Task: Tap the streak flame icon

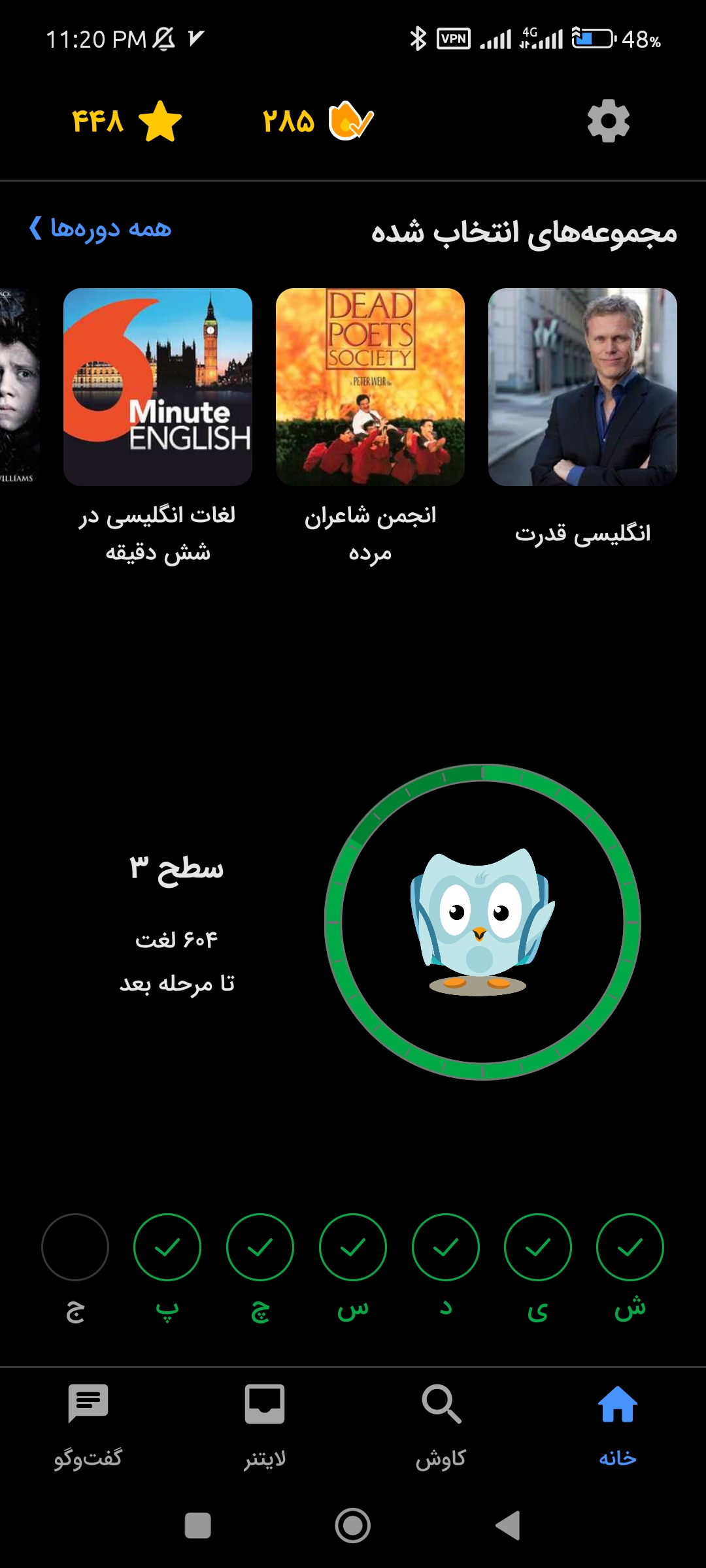Action: click(x=350, y=121)
